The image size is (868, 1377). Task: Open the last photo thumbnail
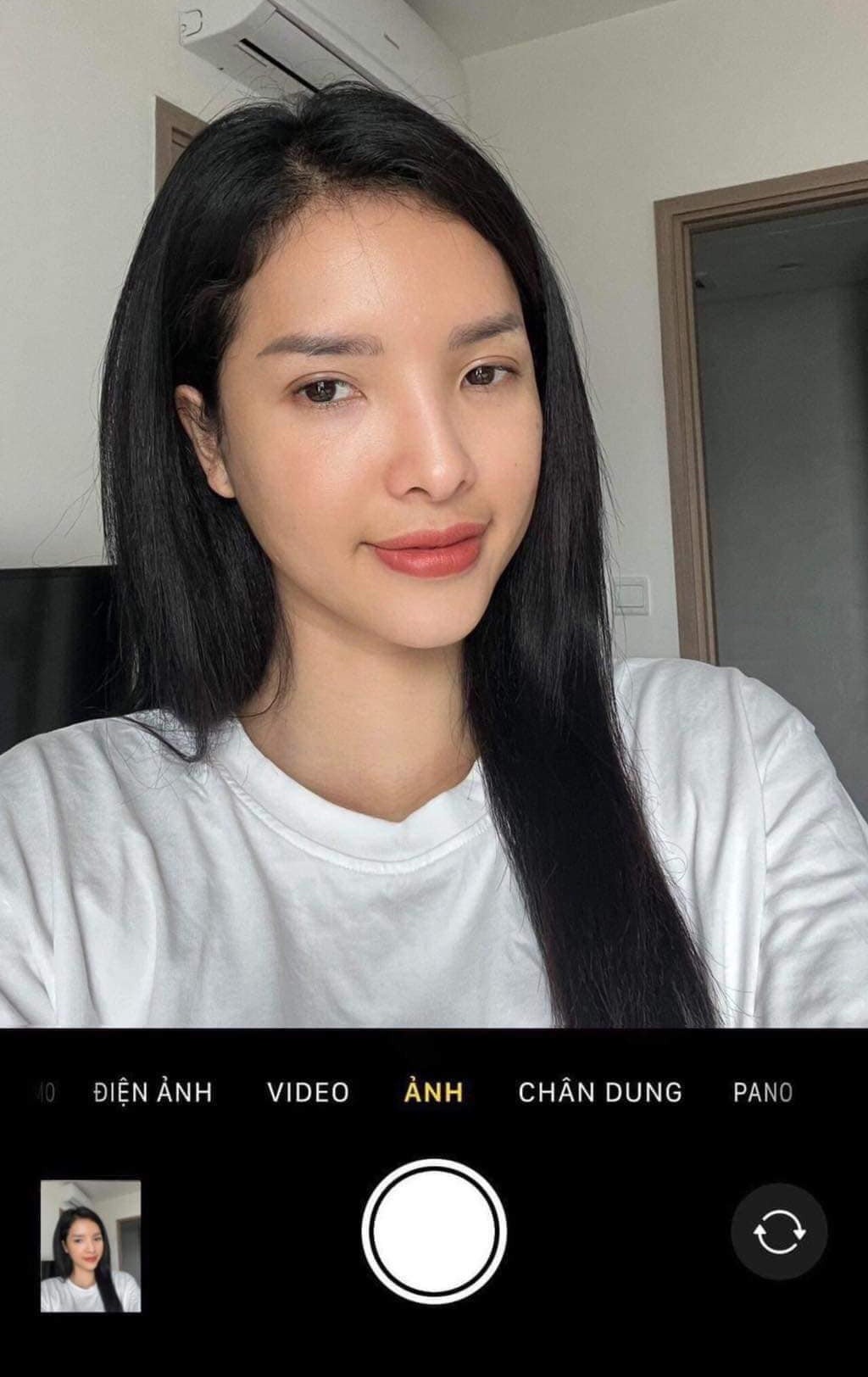[91, 1246]
